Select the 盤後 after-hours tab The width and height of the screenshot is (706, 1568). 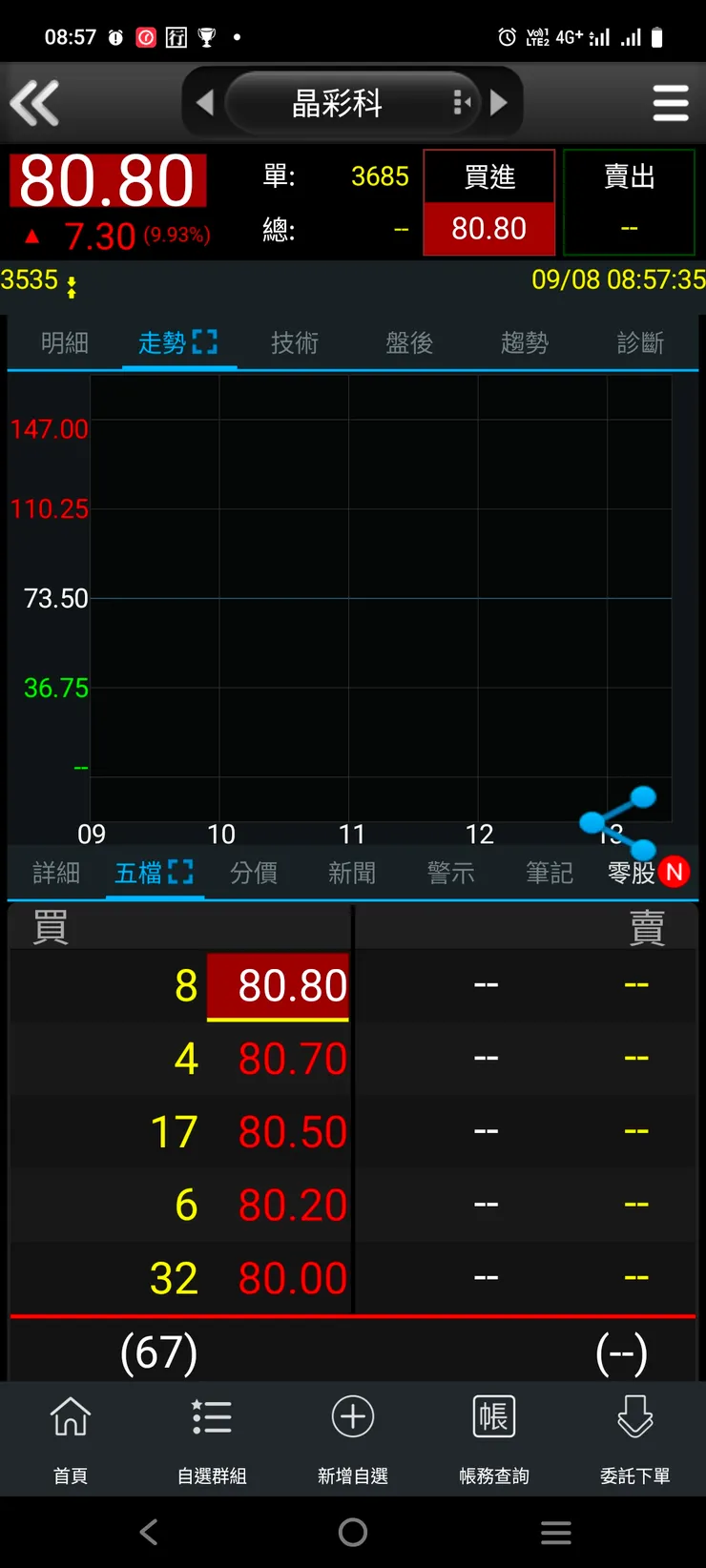pos(409,342)
